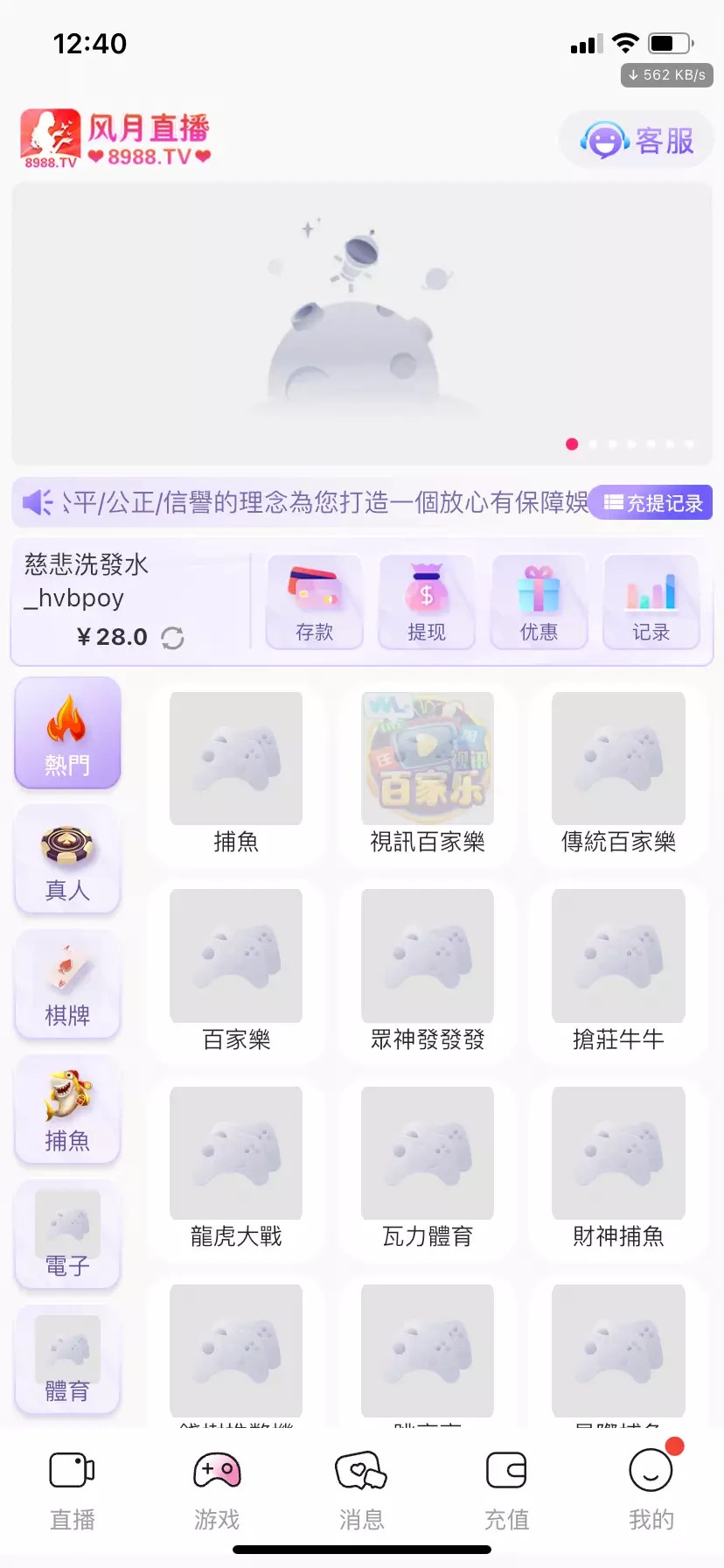
Task: Select the 電子 slots sidebar category
Action: (x=67, y=1235)
